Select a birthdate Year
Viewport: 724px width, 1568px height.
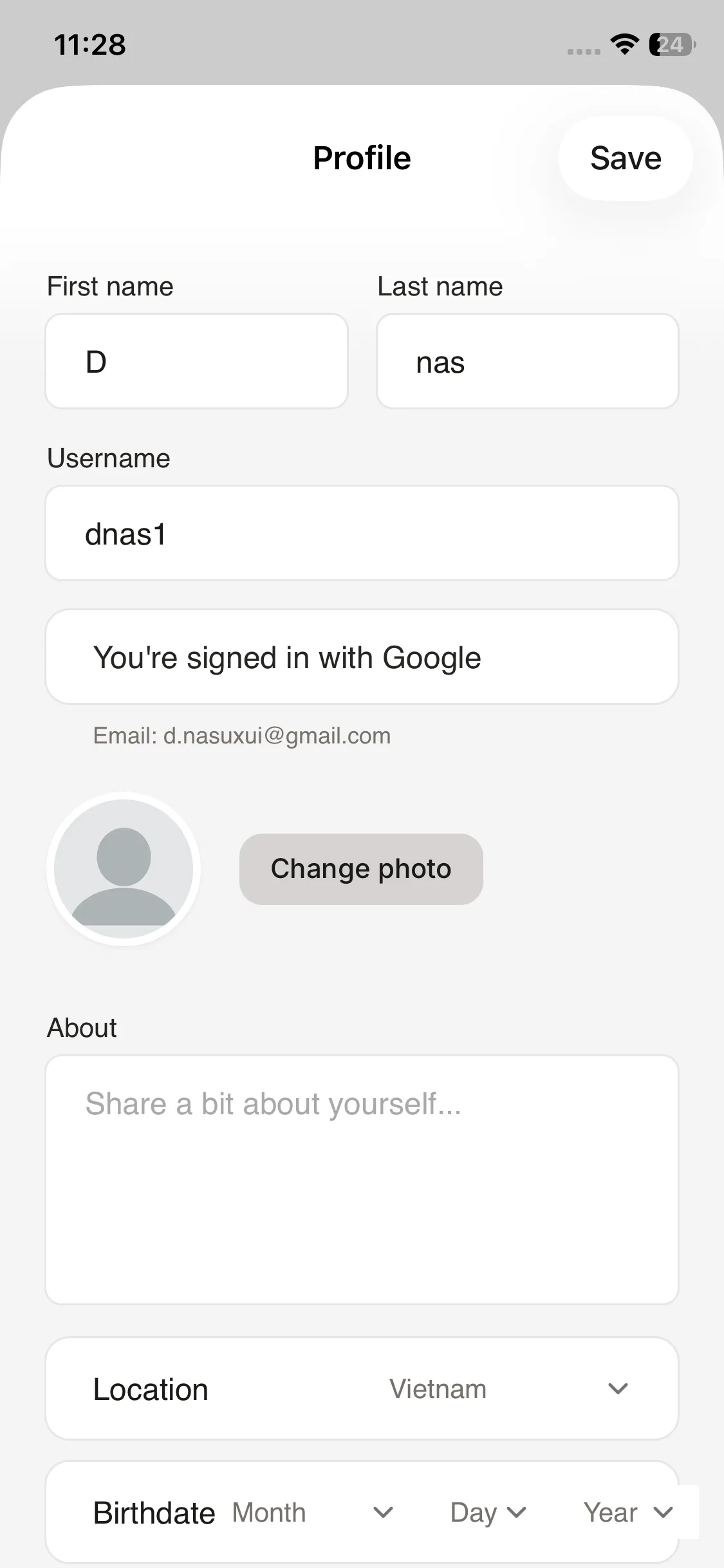[x=627, y=1513]
